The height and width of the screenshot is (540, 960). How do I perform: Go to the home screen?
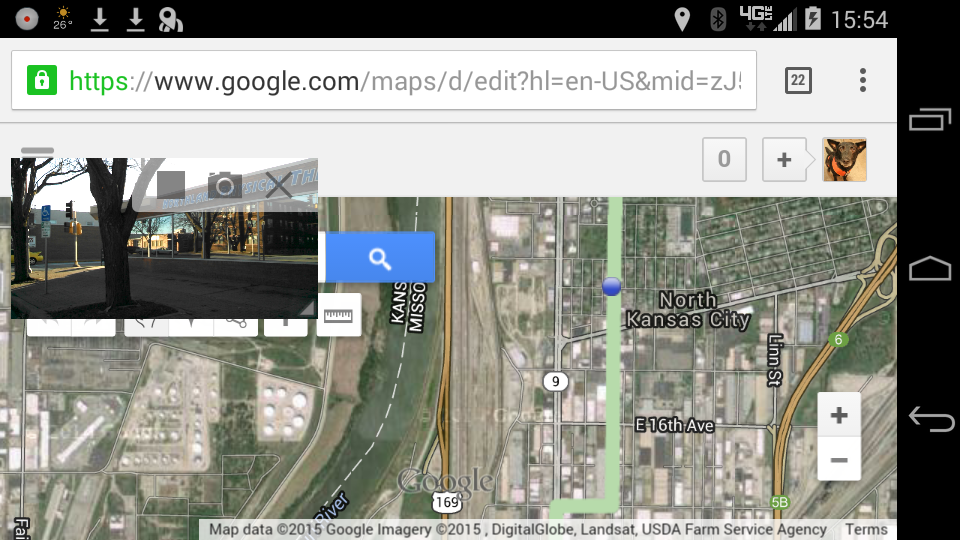[930, 269]
